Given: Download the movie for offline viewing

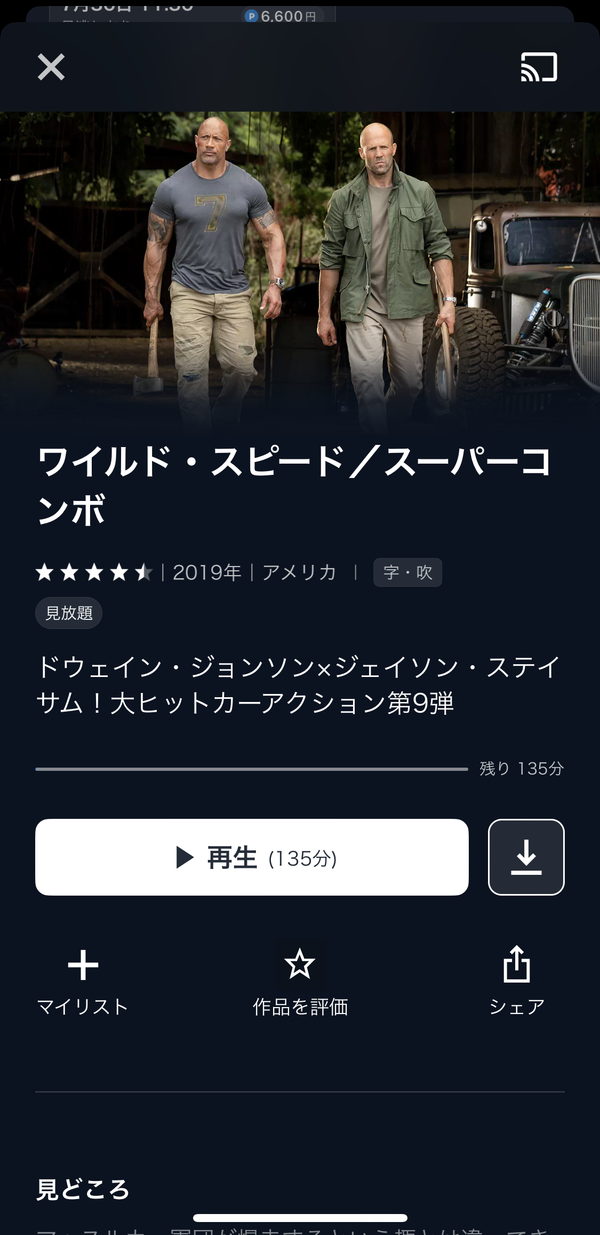Looking at the screenshot, I should [x=526, y=857].
